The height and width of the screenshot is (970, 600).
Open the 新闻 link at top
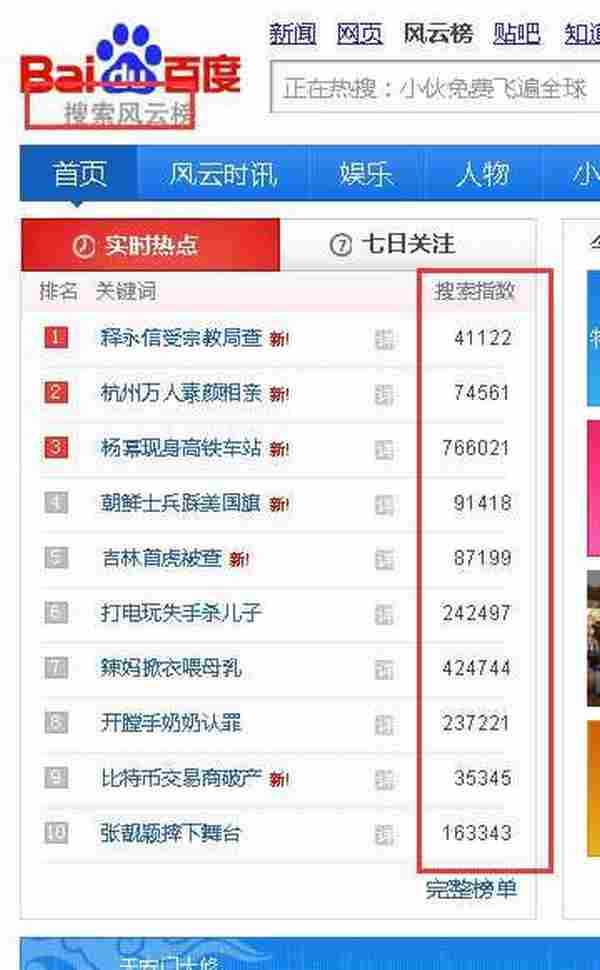coord(293,34)
